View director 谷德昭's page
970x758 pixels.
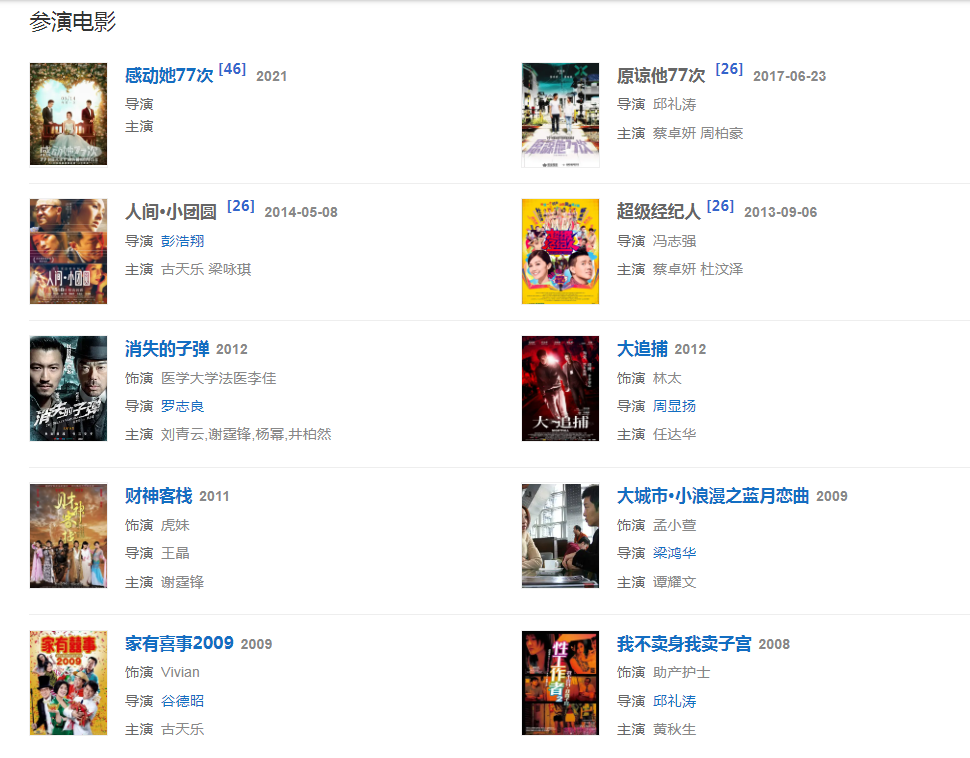[x=182, y=701]
